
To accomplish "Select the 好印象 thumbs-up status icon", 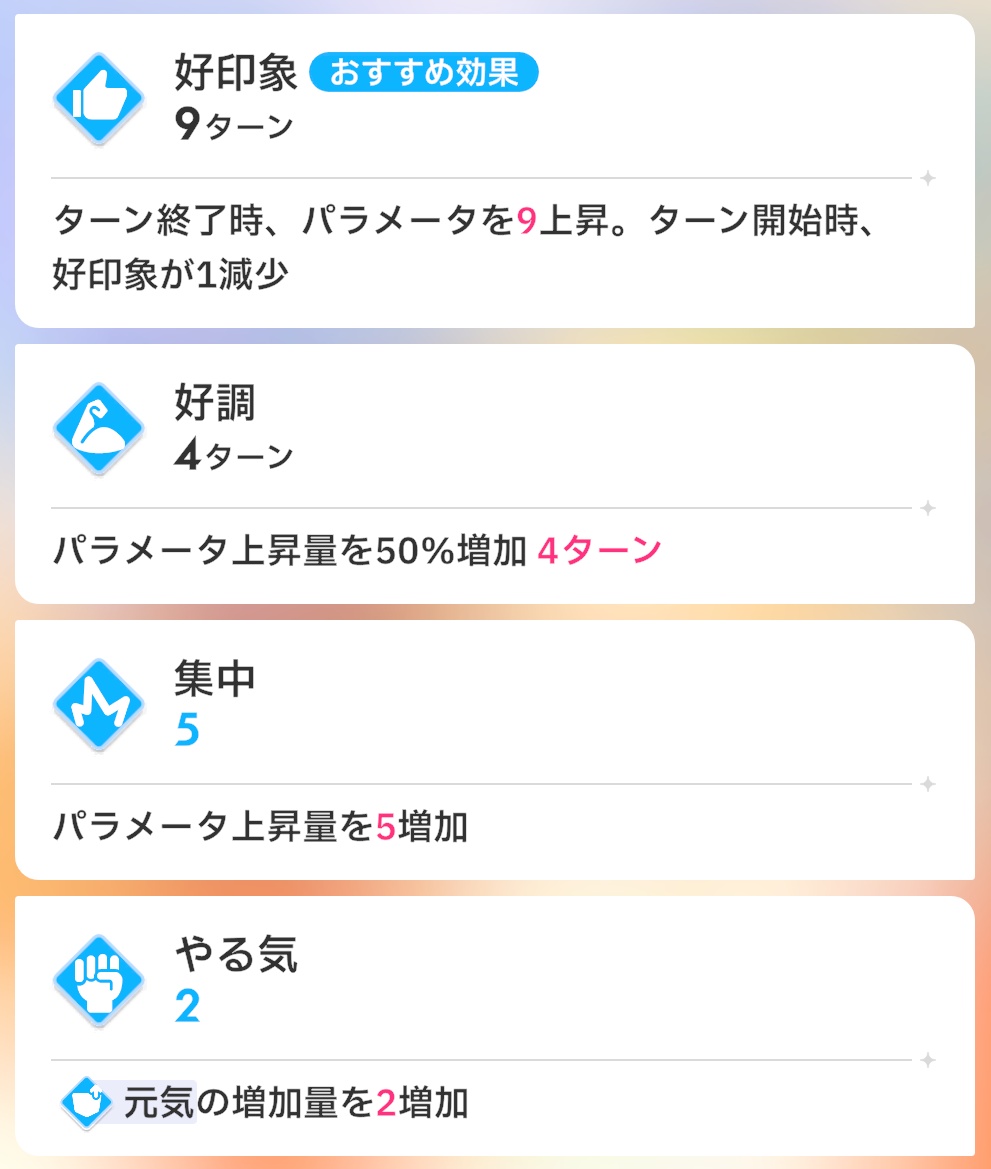I will coord(98,97).
